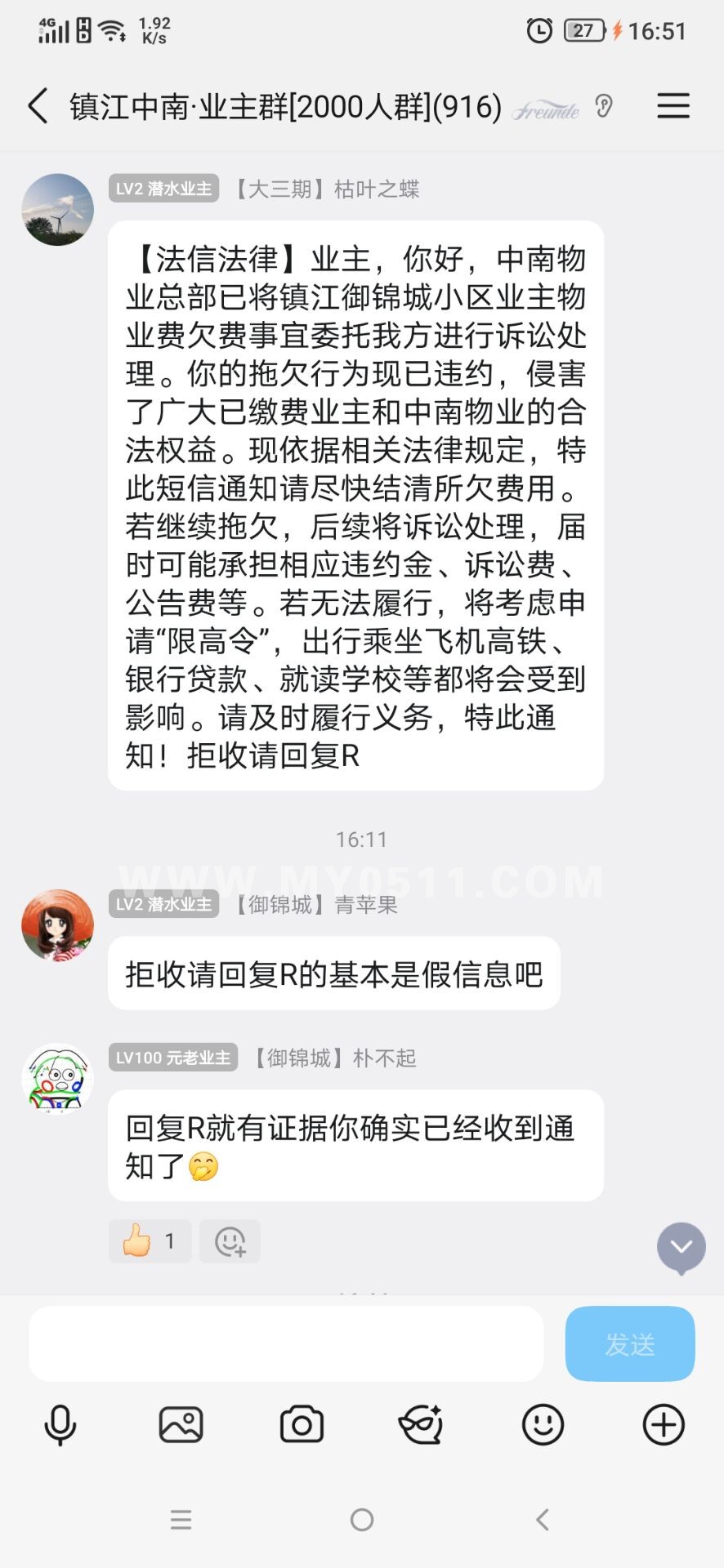
Task: Open the photo gallery picker
Action: click(181, 1425)
